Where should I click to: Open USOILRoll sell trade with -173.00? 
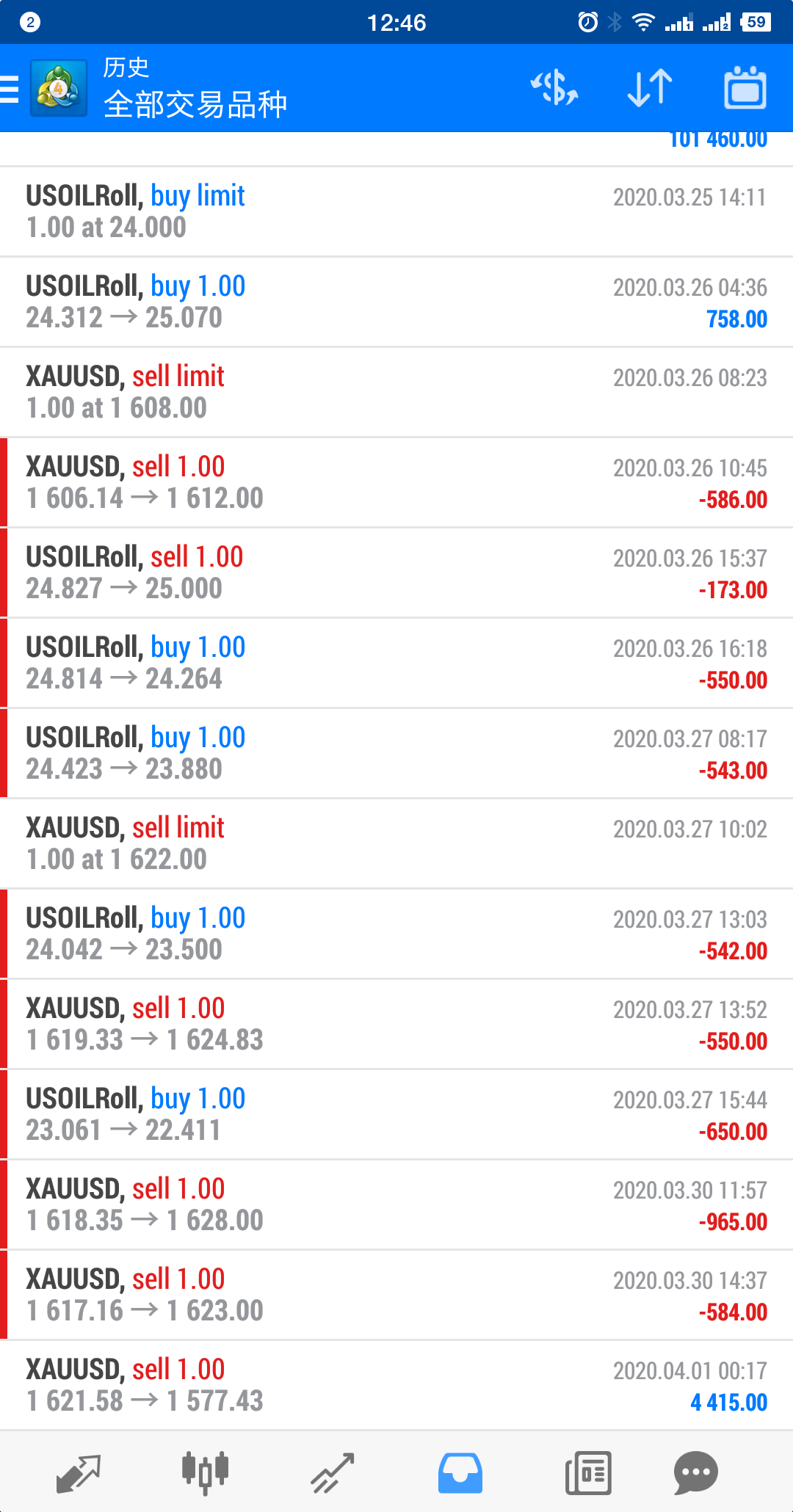pos(396,573)
